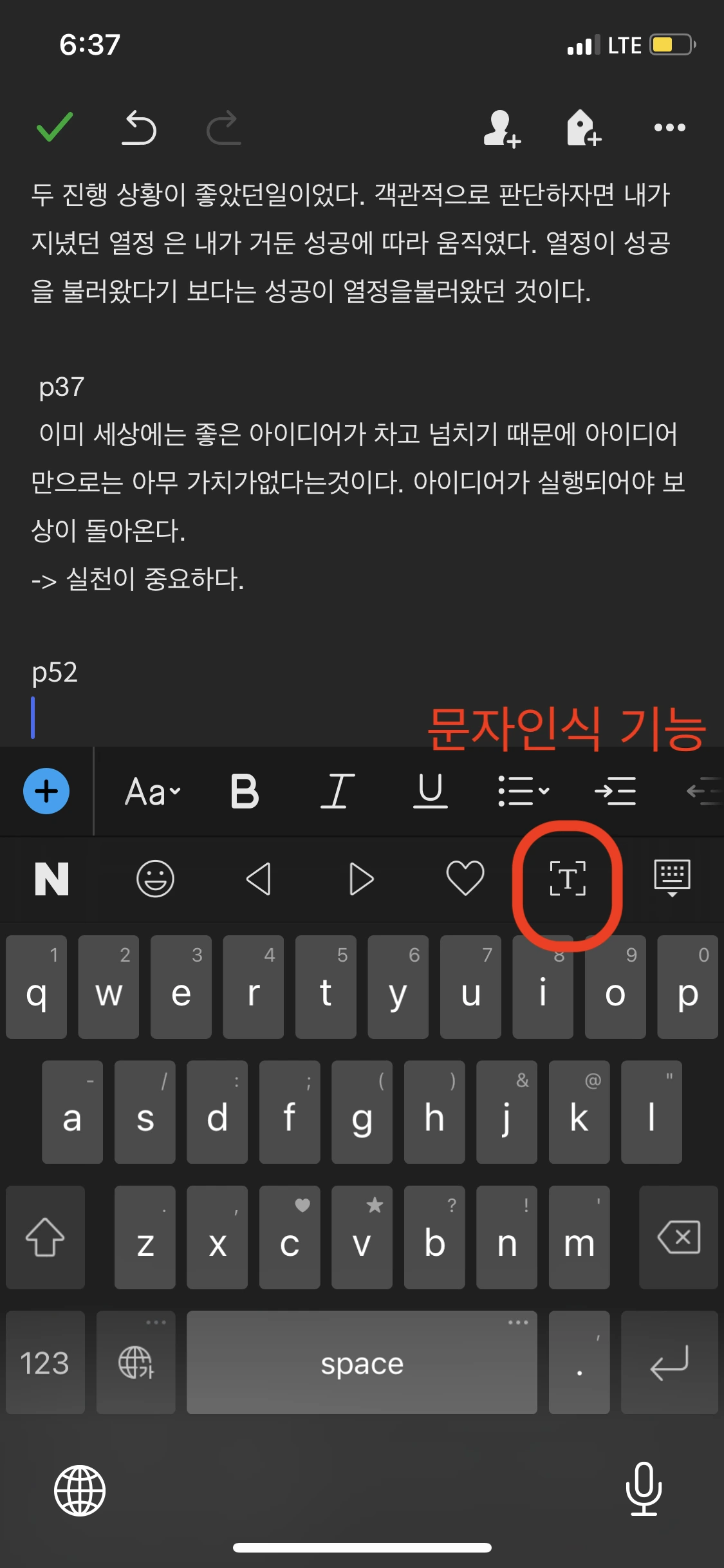
Task: Hide the keyboard
Action: pyautogui.click(x=672, y=878)
